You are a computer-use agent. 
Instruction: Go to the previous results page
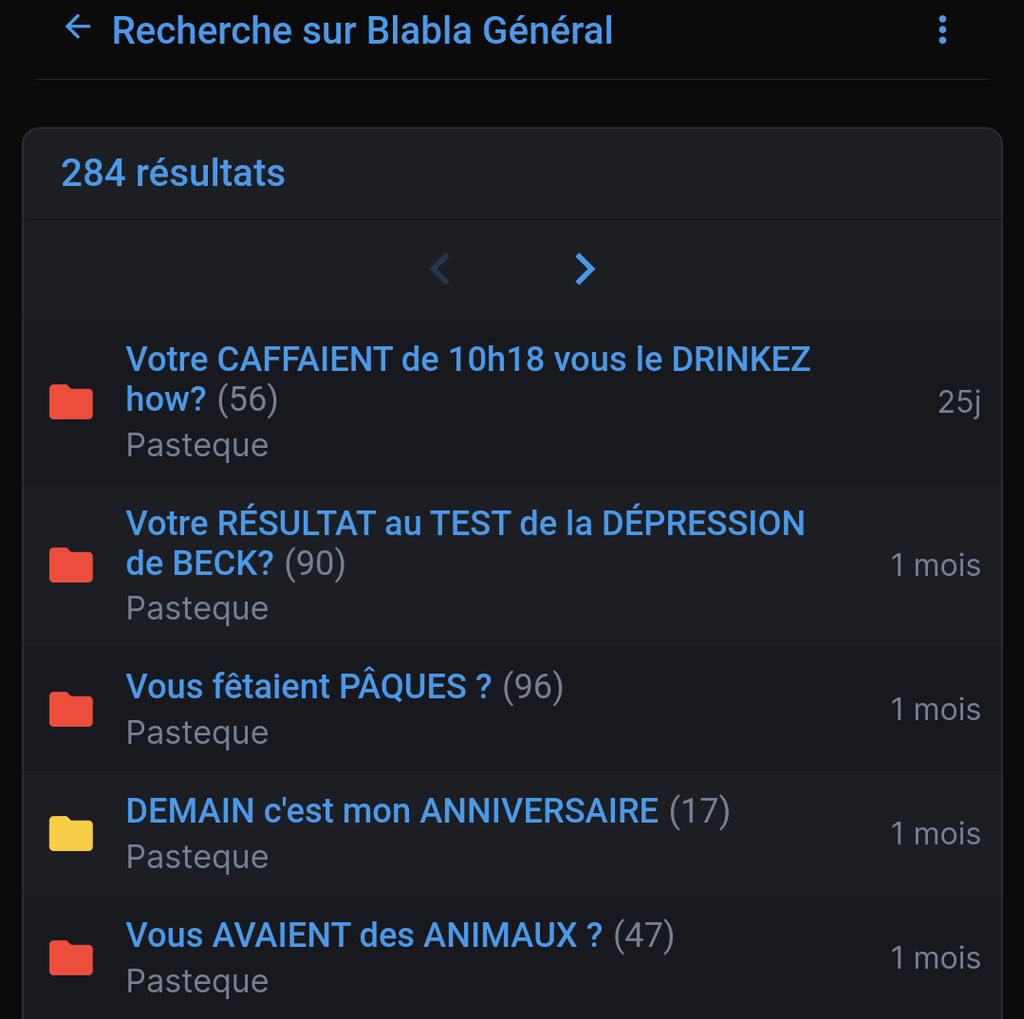click(440, 268)
